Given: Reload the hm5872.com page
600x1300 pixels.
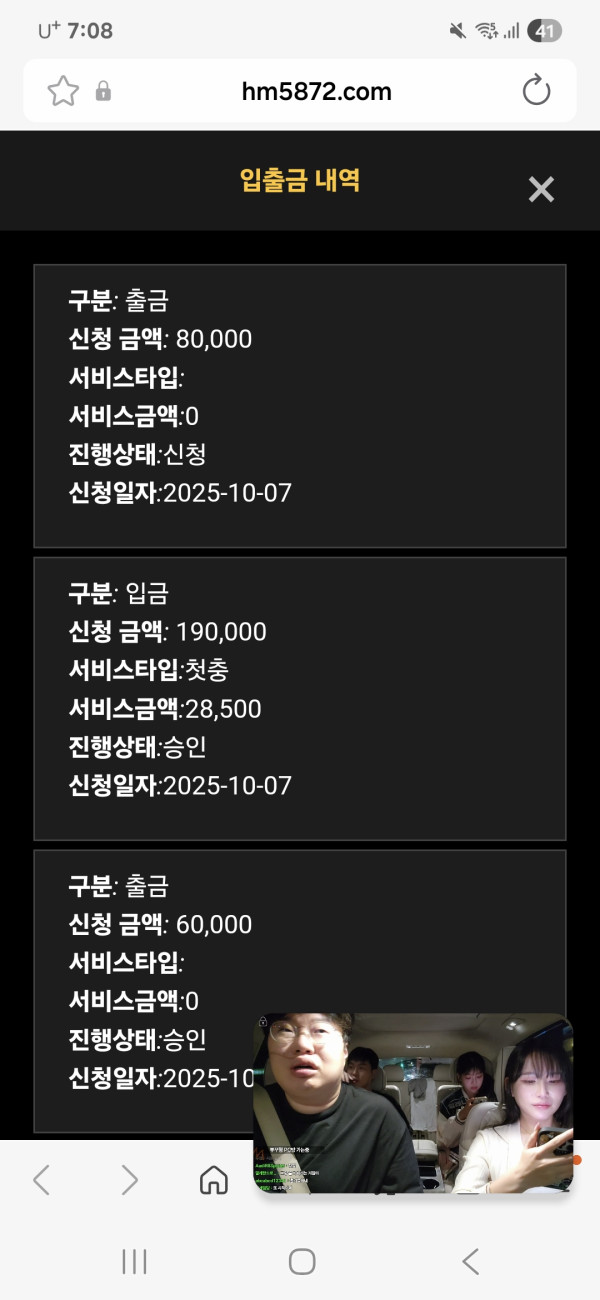Looking at the screenshot, I should tap(537, 91).
